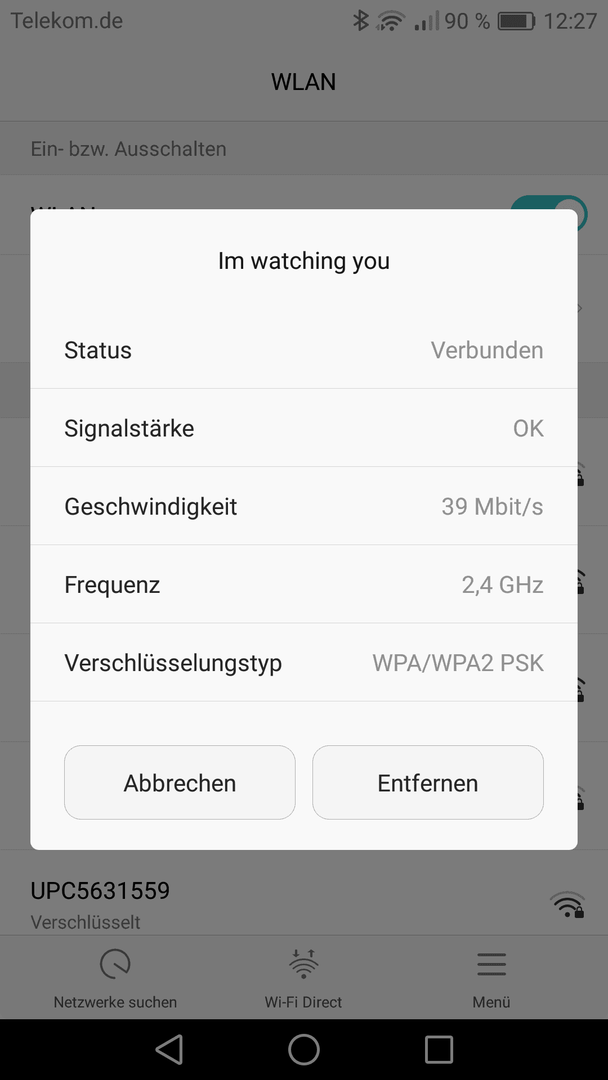Go to the home screen

click(304, 1049)
